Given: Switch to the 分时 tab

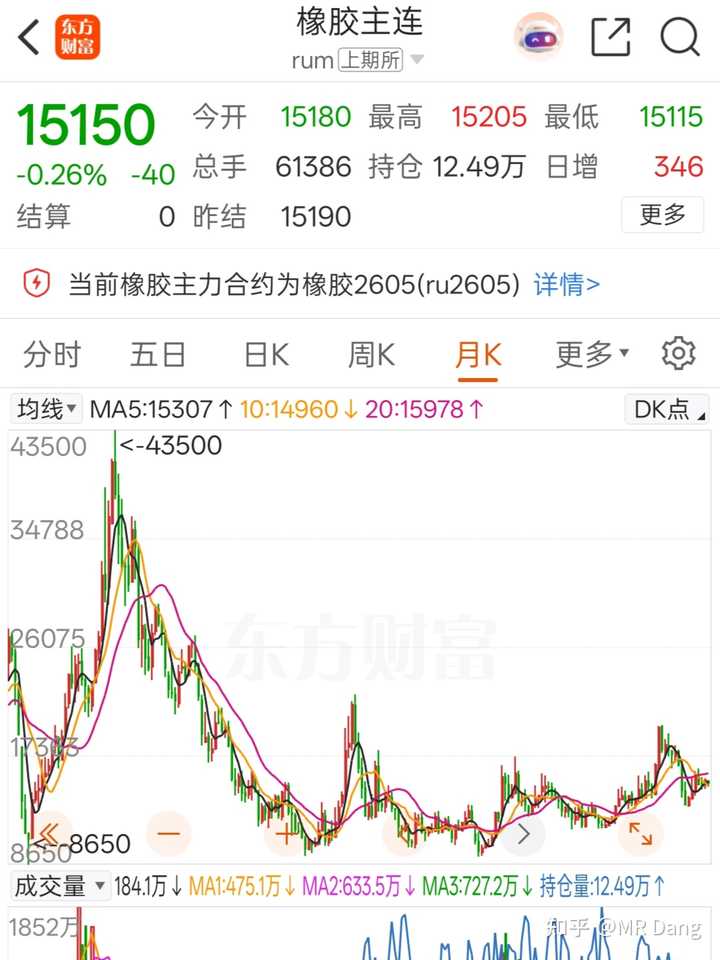Looking at the screenshot, I should point(52,354).
